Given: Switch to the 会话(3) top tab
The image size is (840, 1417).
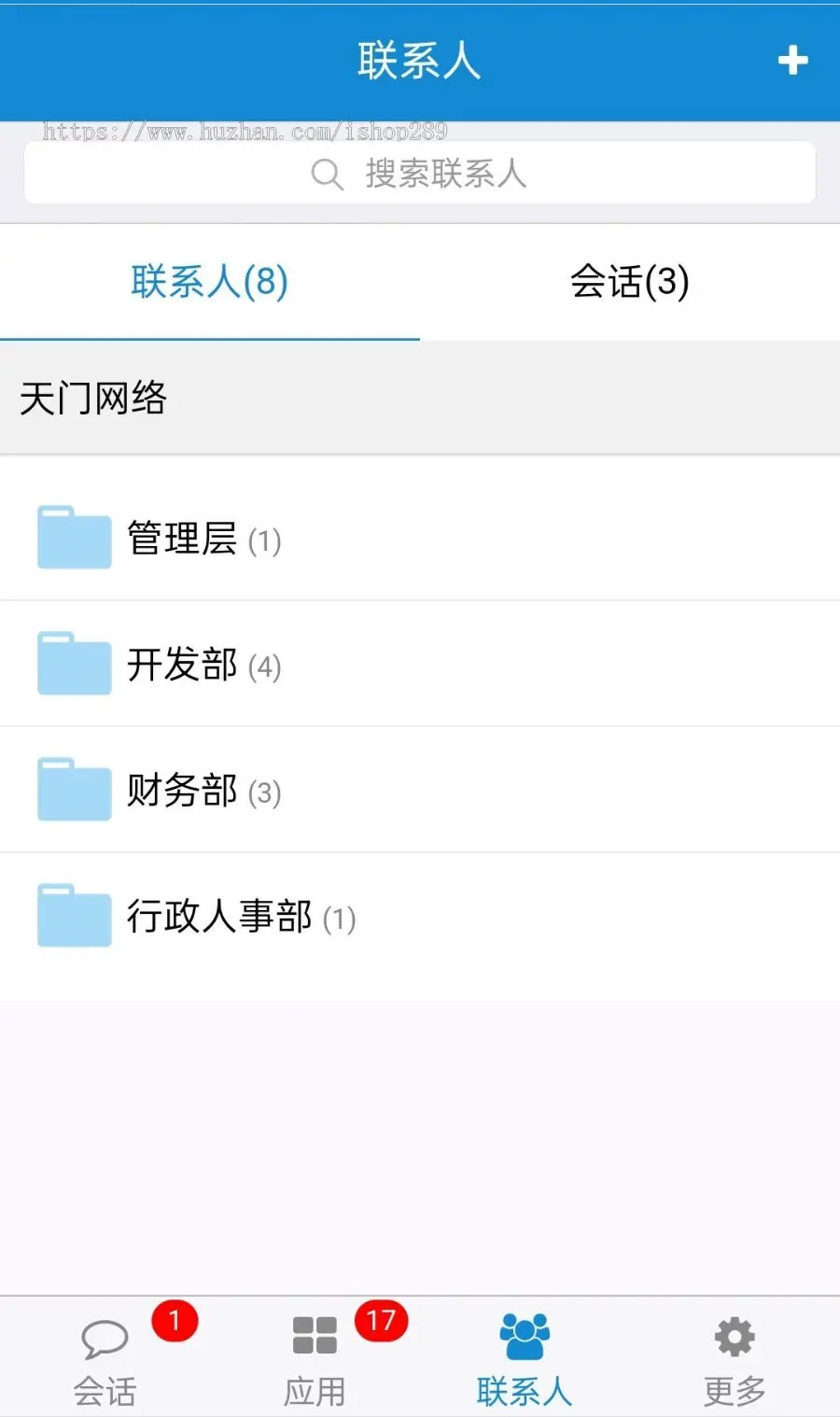Looking at the screenshot, I should pos(630,282).
